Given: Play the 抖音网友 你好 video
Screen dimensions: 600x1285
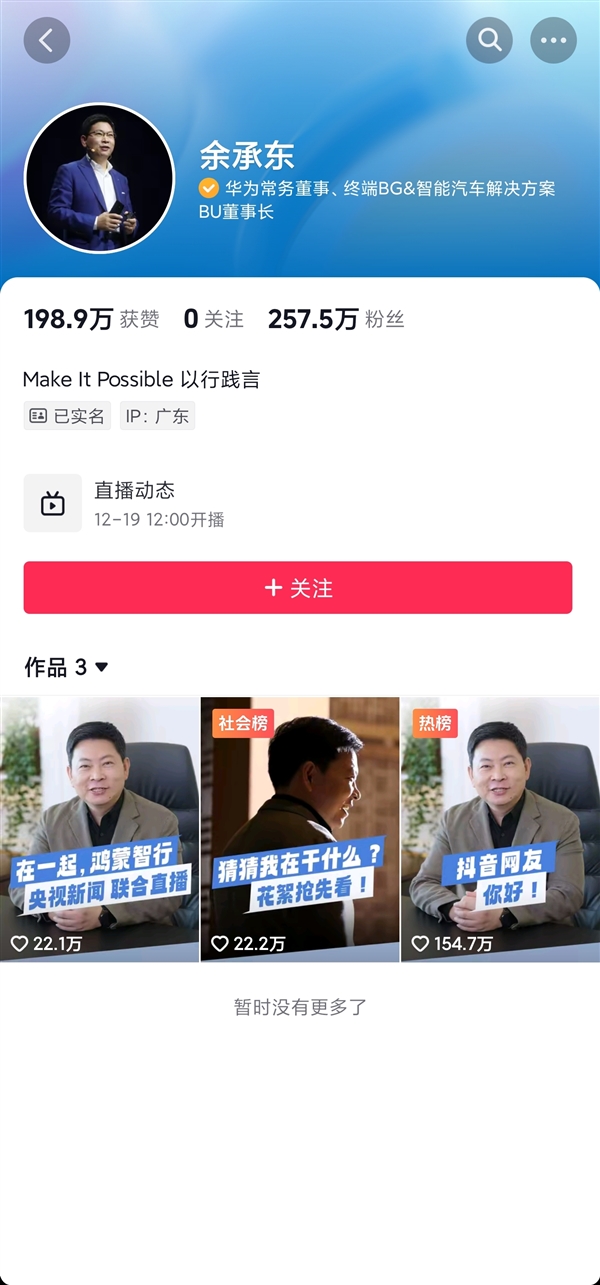Looking at the screenshot, I should tap(500, 829).
